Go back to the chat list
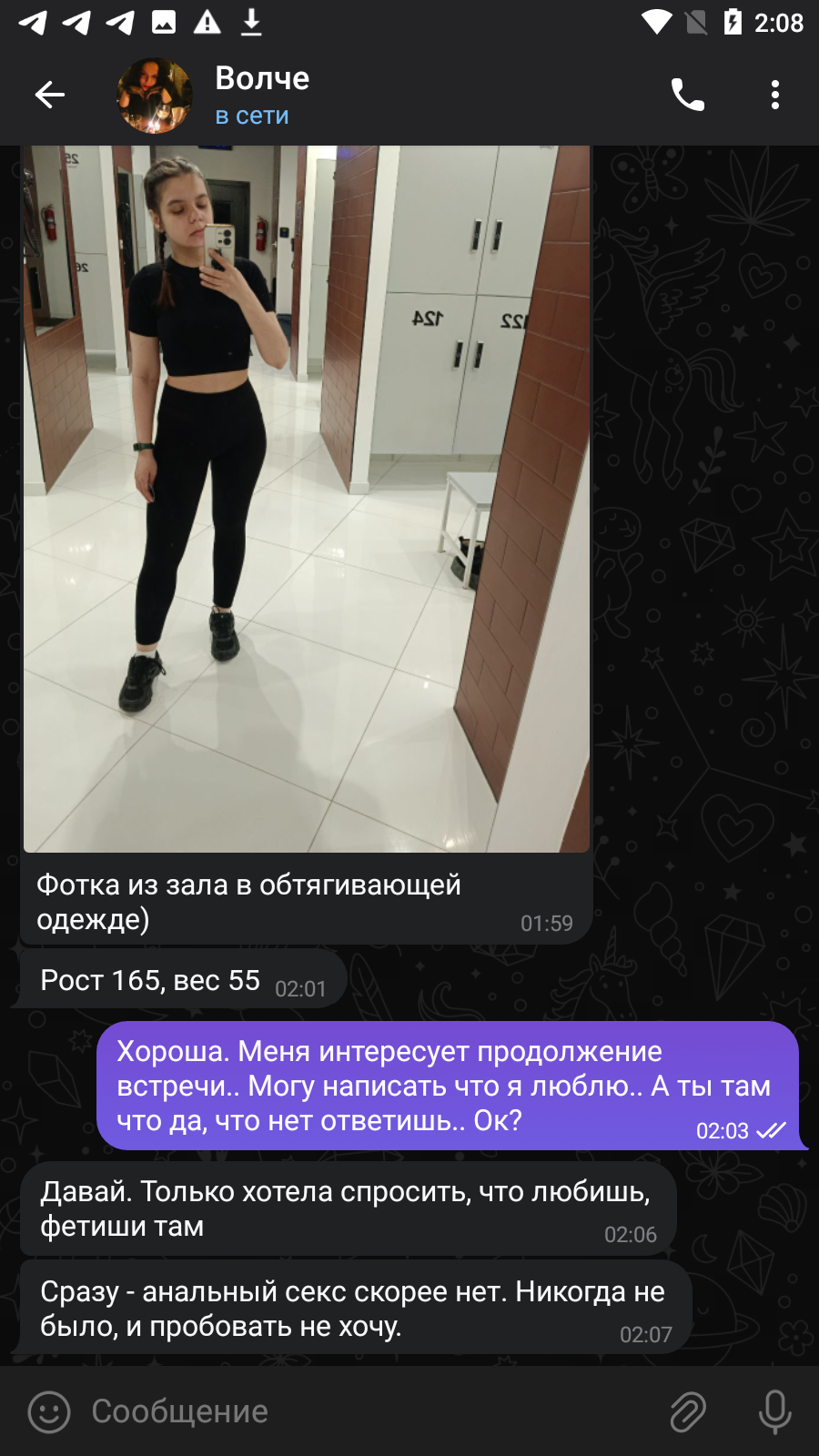Viewport: 819px width, 1456px height. click(50, 95)
